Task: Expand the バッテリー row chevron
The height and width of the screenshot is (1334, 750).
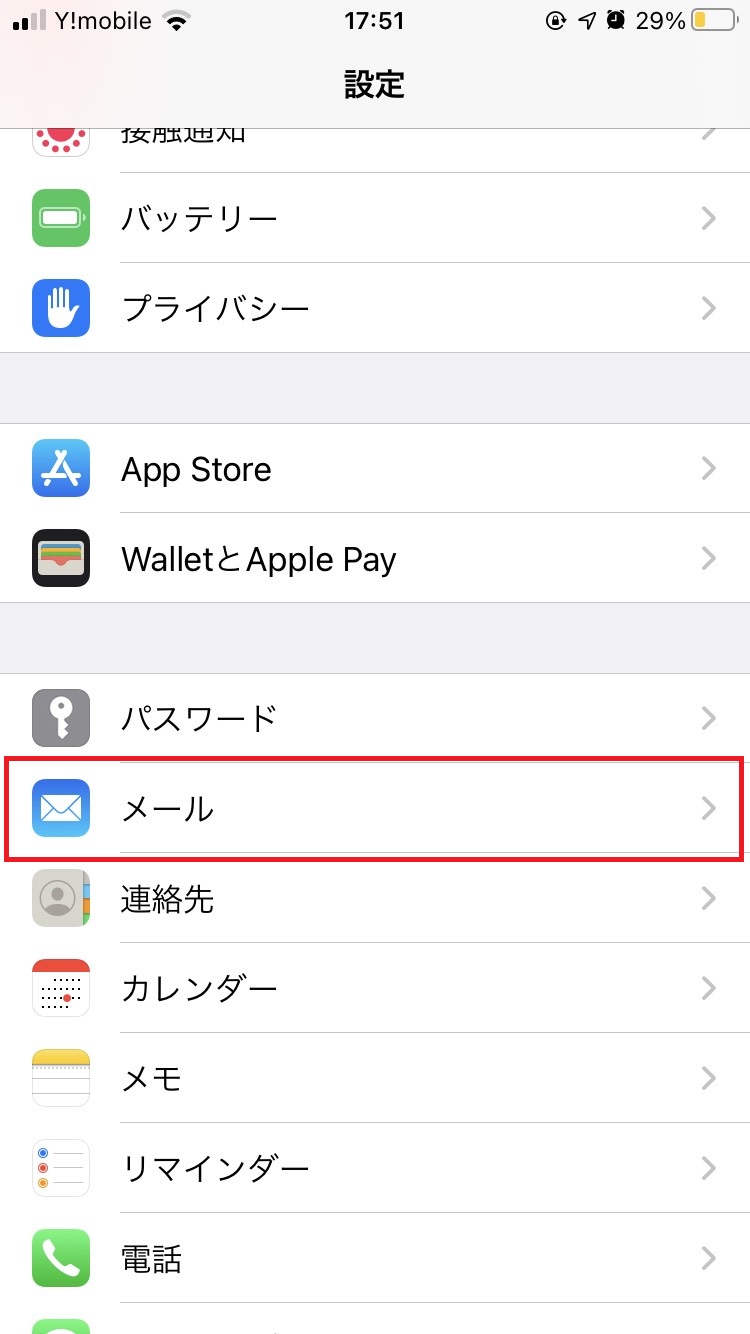Action: [709, 218]
